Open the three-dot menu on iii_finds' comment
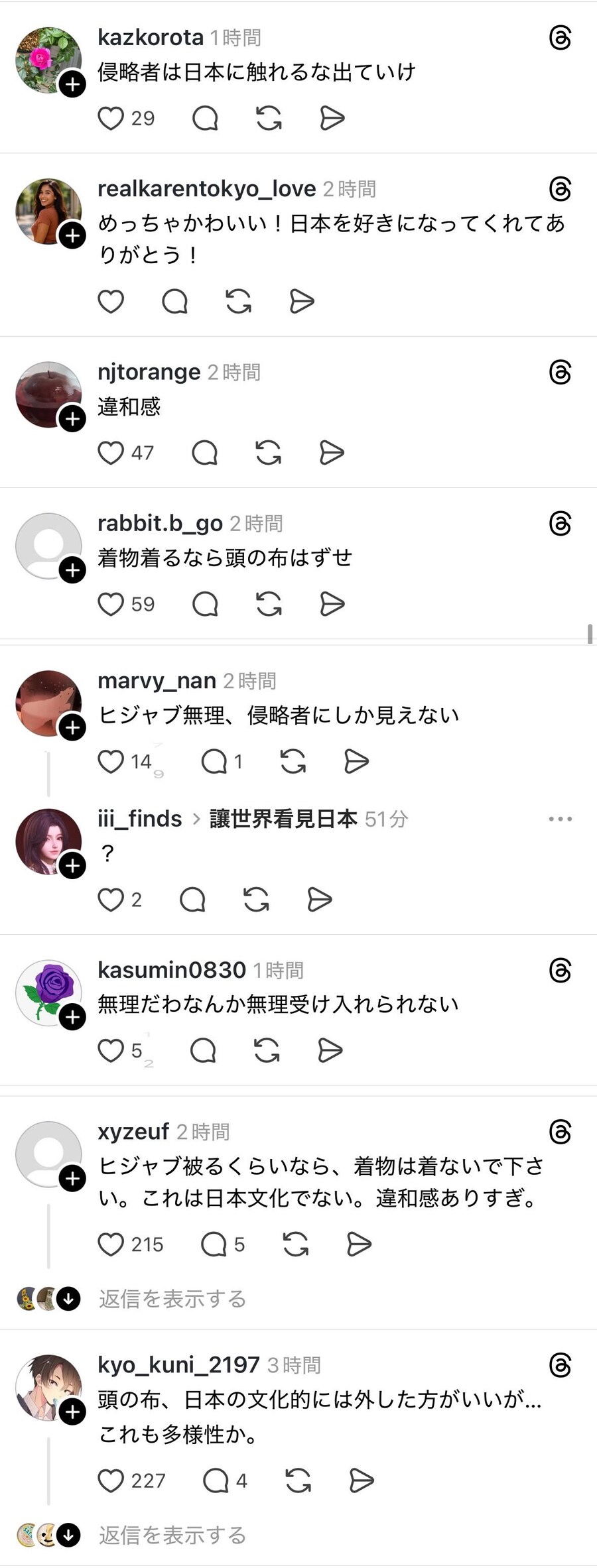Image resolution: width=597 pixels, height=1568 pixels. pyautogui.click(x=561, y=818)
